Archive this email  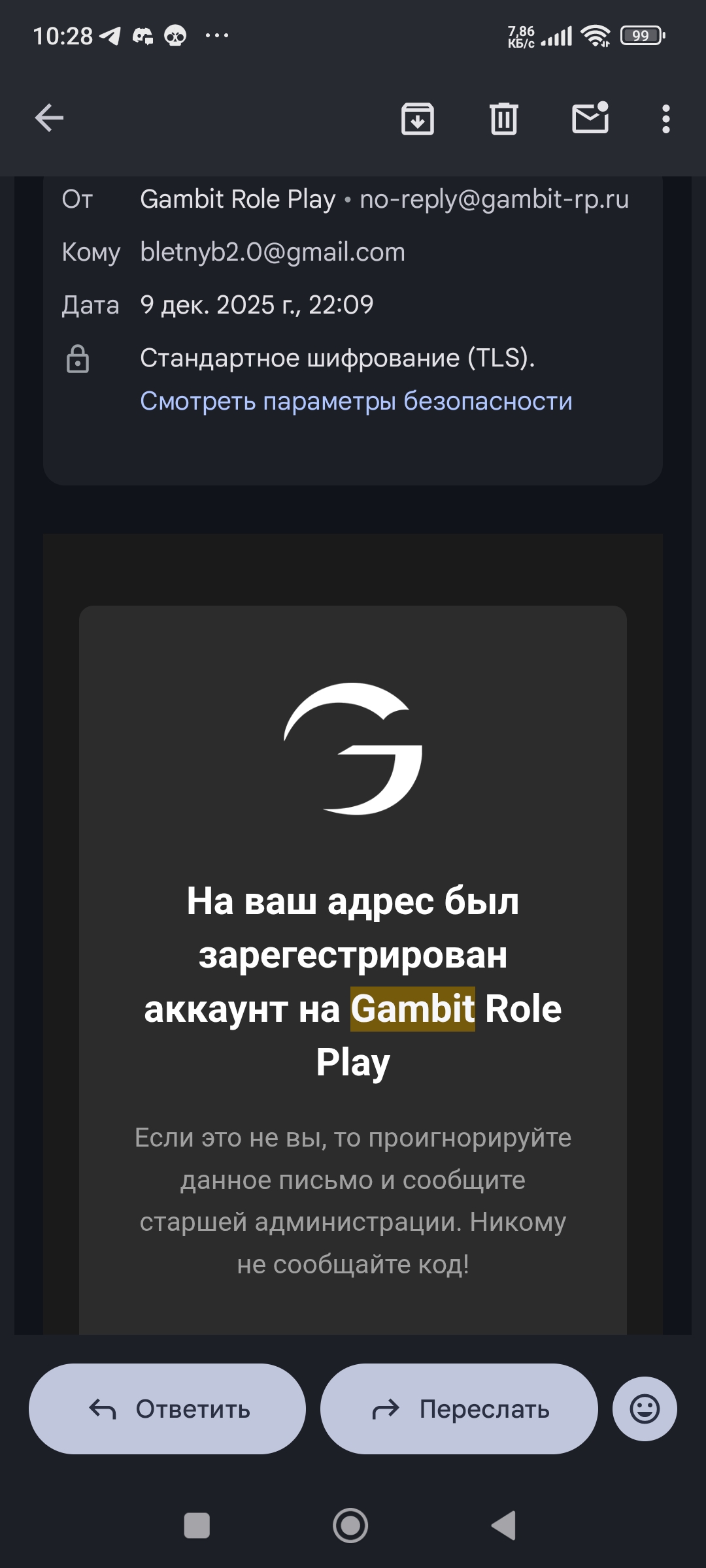[x=417, y=119]
